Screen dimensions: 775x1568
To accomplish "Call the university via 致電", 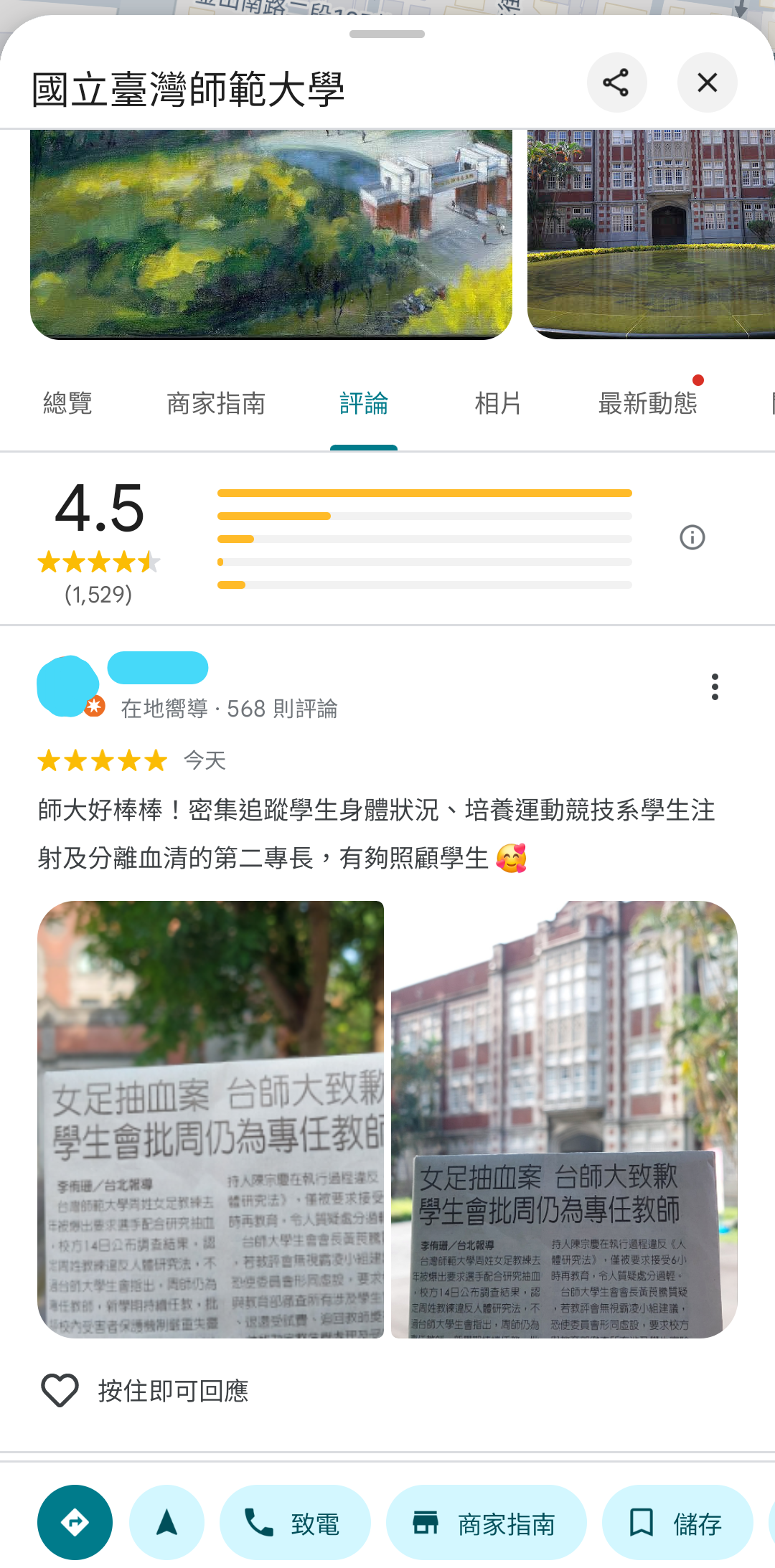I will pyautogui.click(x=295, y=1522).
